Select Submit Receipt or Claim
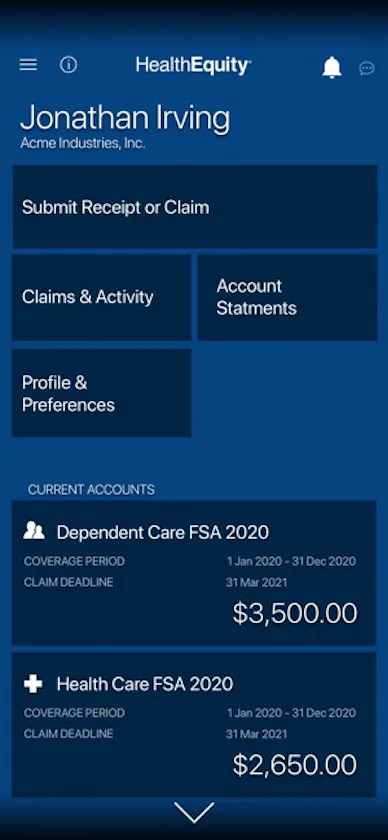This screenshot has width=388, height=840. [x=195, y=207]
